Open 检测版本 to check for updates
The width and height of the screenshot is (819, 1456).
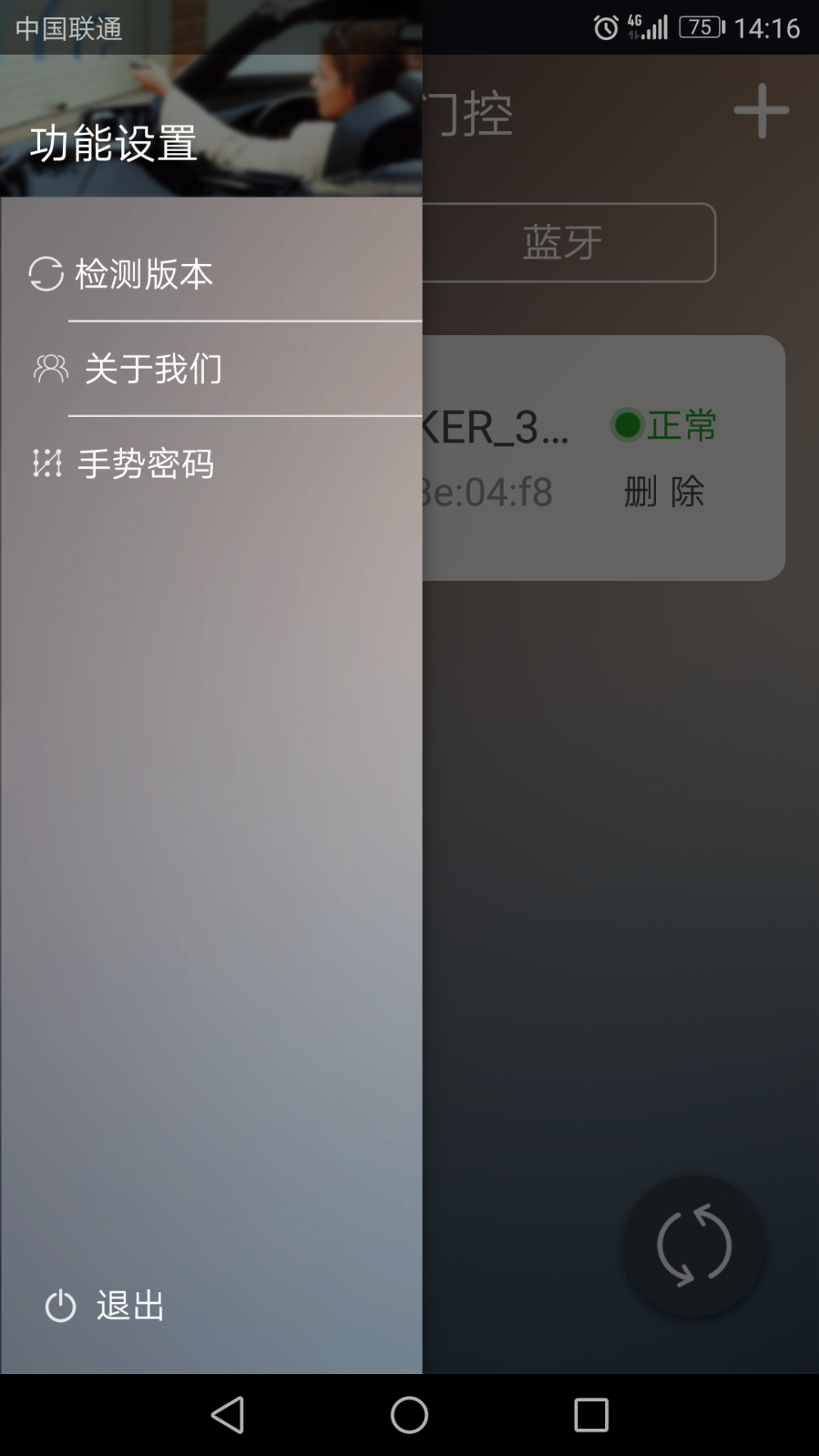pyautogui.click(x=143, y=274)
